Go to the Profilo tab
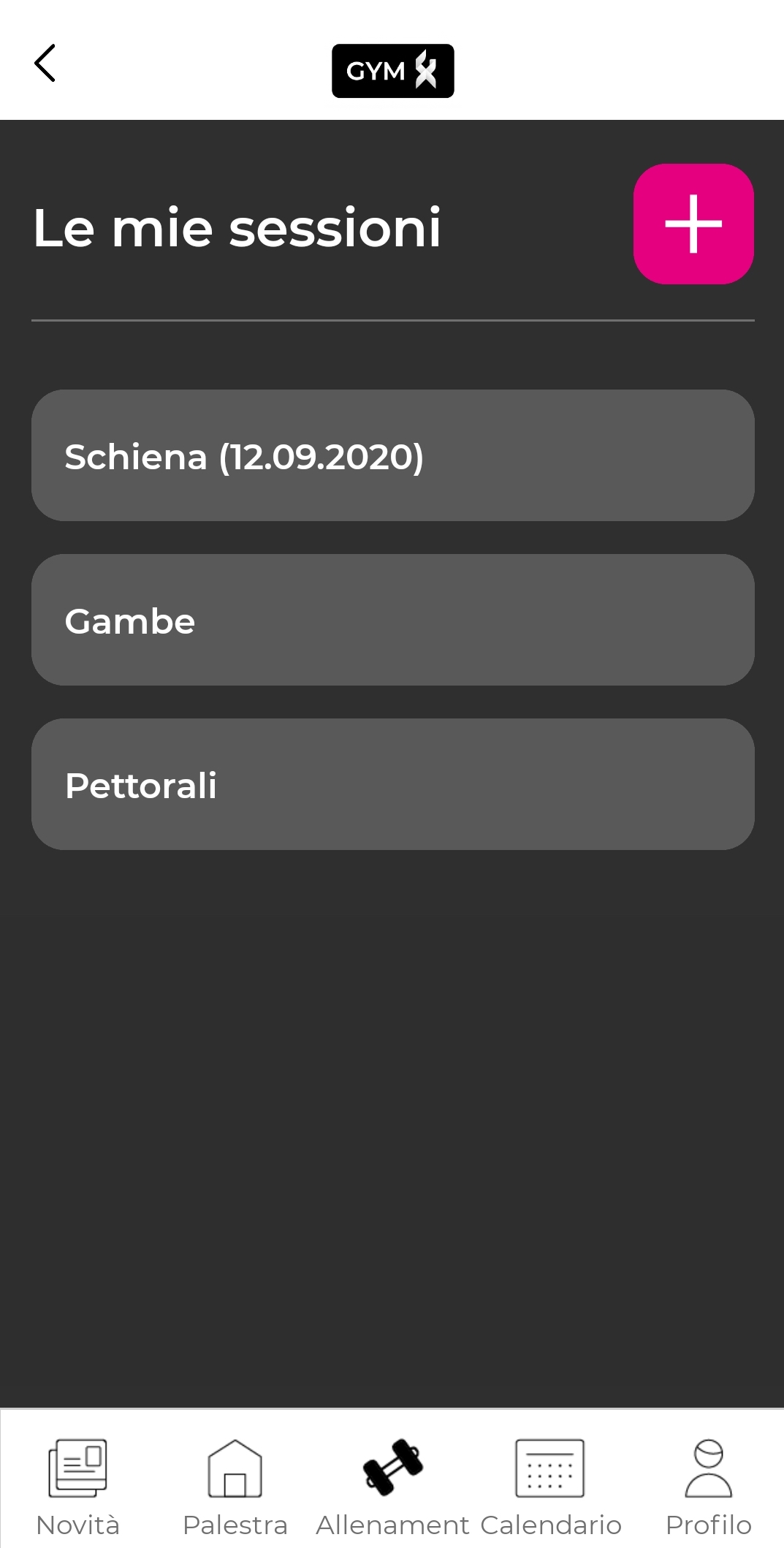The width and height of the screenshot is (784, 1548). 708,1487
